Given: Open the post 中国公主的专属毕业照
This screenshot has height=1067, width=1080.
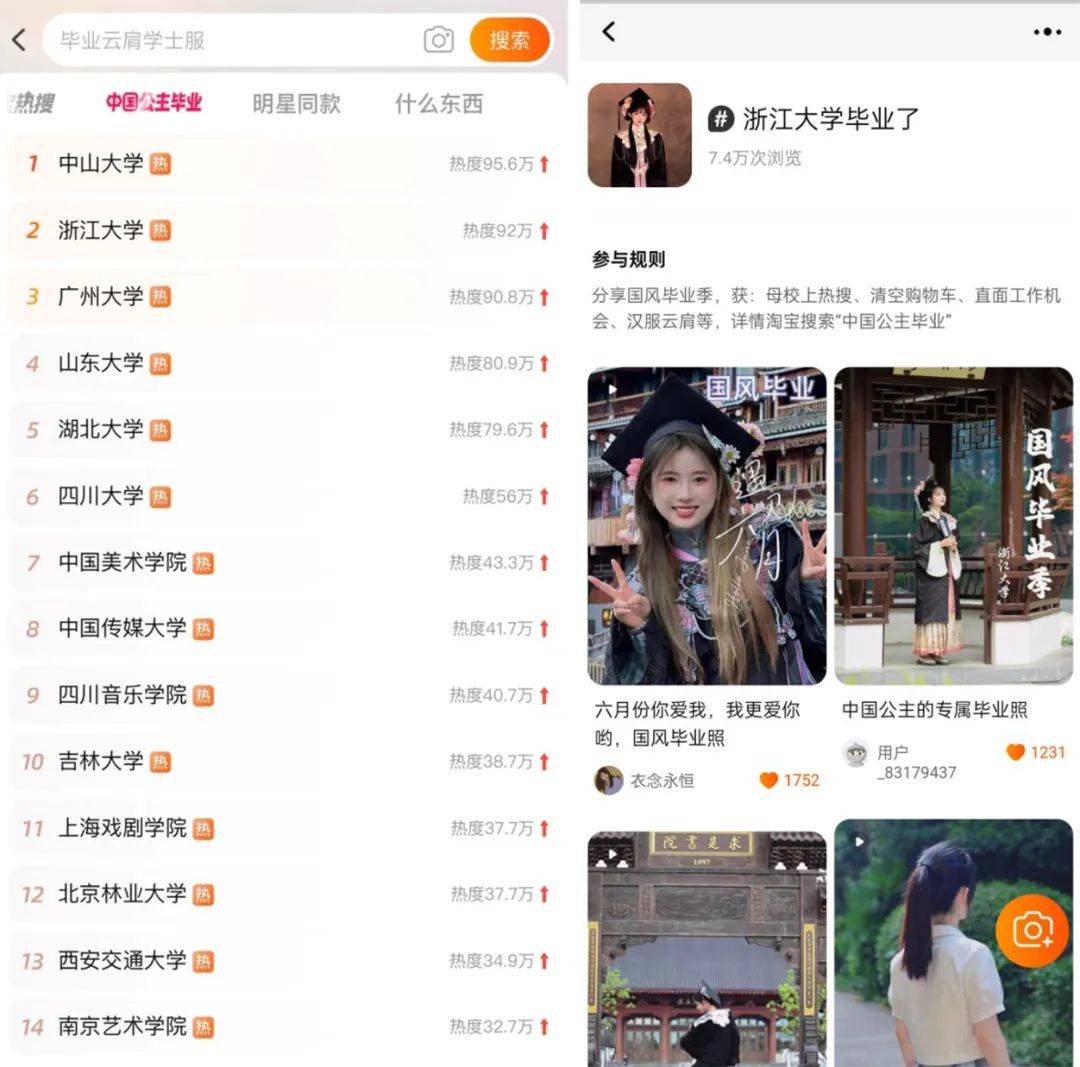Looking at the screenshot, I should 953,526.
